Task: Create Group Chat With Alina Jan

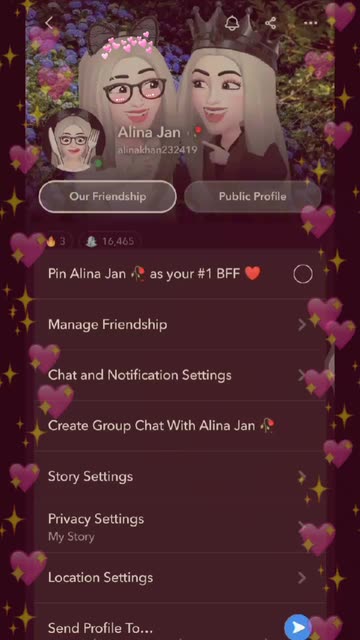Action: (180, 426)
